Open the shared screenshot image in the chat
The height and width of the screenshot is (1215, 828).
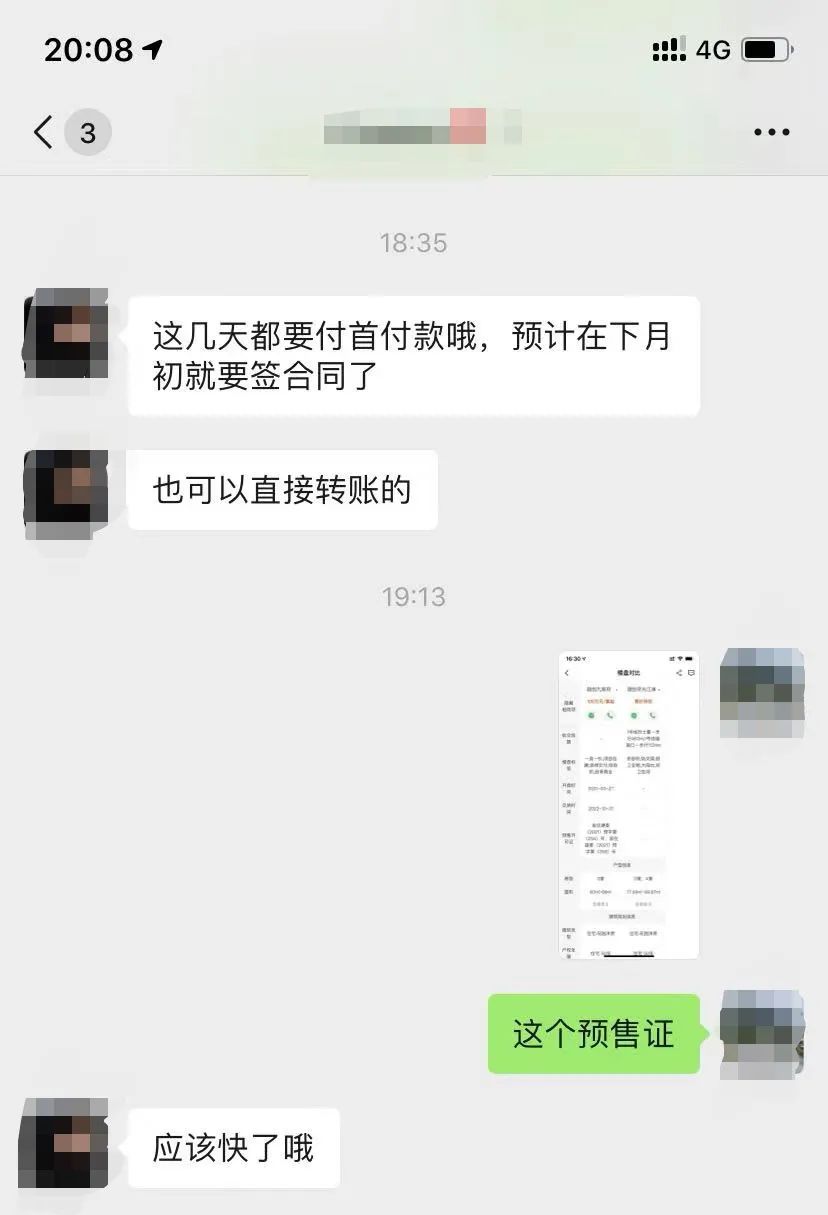click(628, 805)
